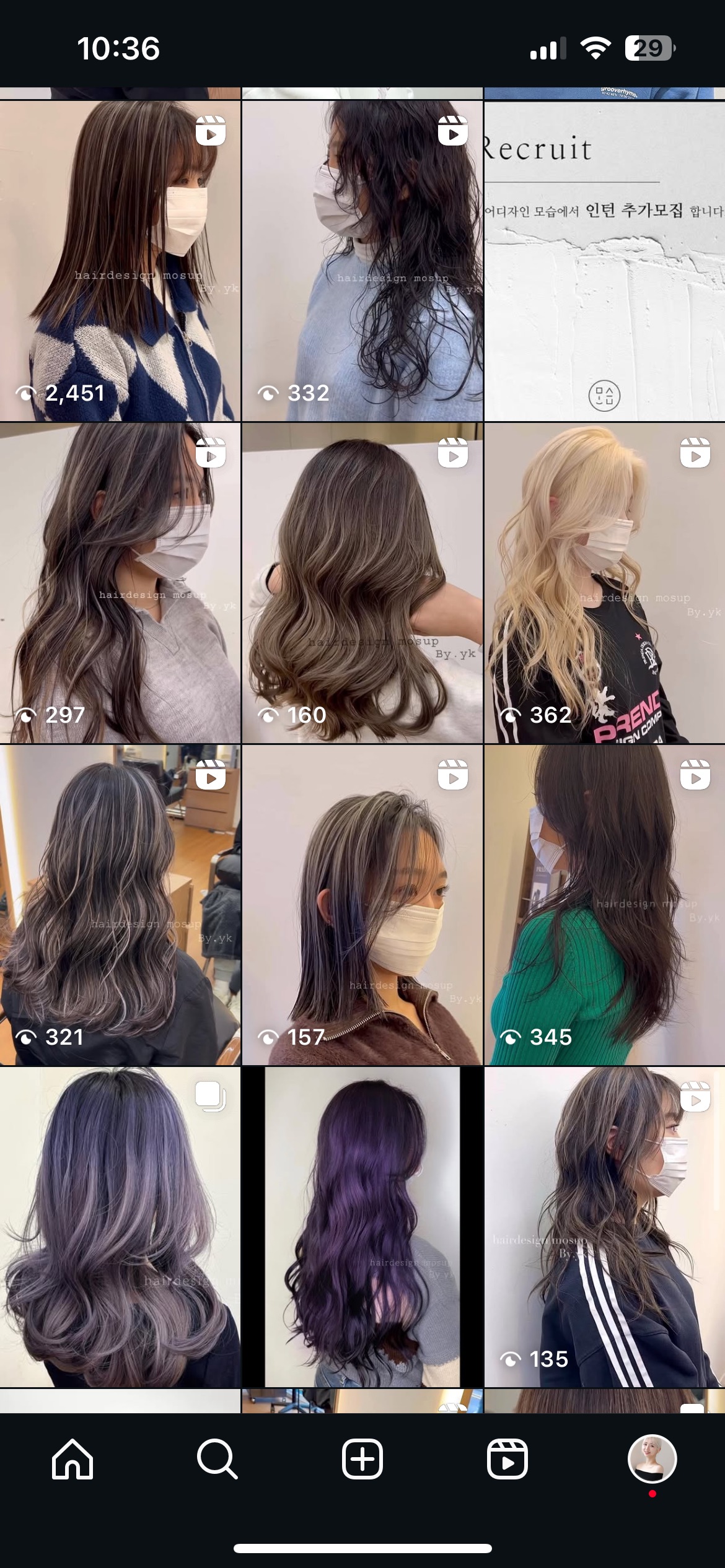
Task: Open the reel showing 160 views
Action: (362, 582)
